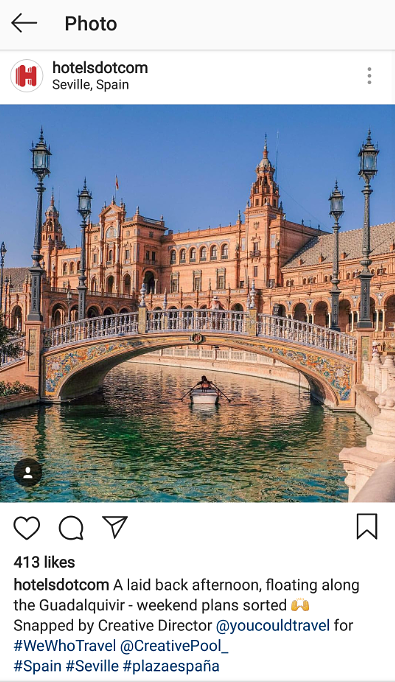The width and height of the screenshot is (395, 682).
Task: View the 413 likes list
Action: (44, 562)
